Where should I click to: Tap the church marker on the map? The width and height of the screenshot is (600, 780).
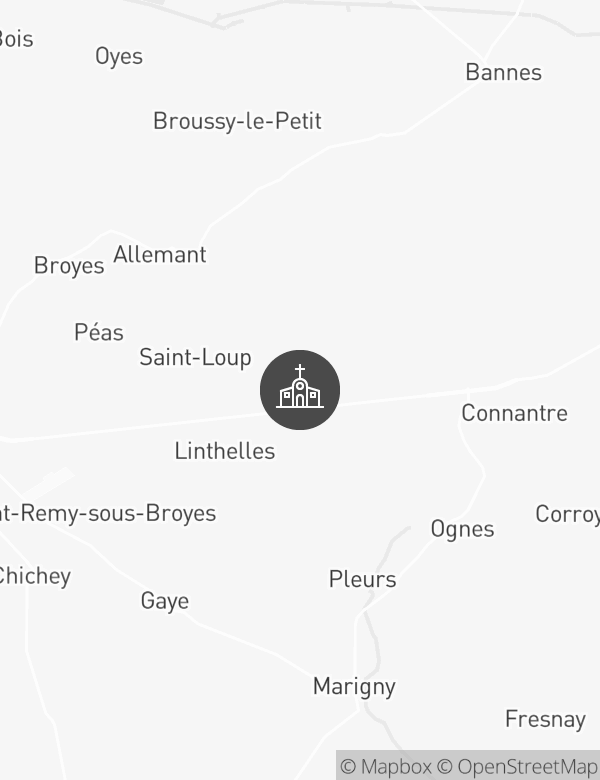(300, 390)
